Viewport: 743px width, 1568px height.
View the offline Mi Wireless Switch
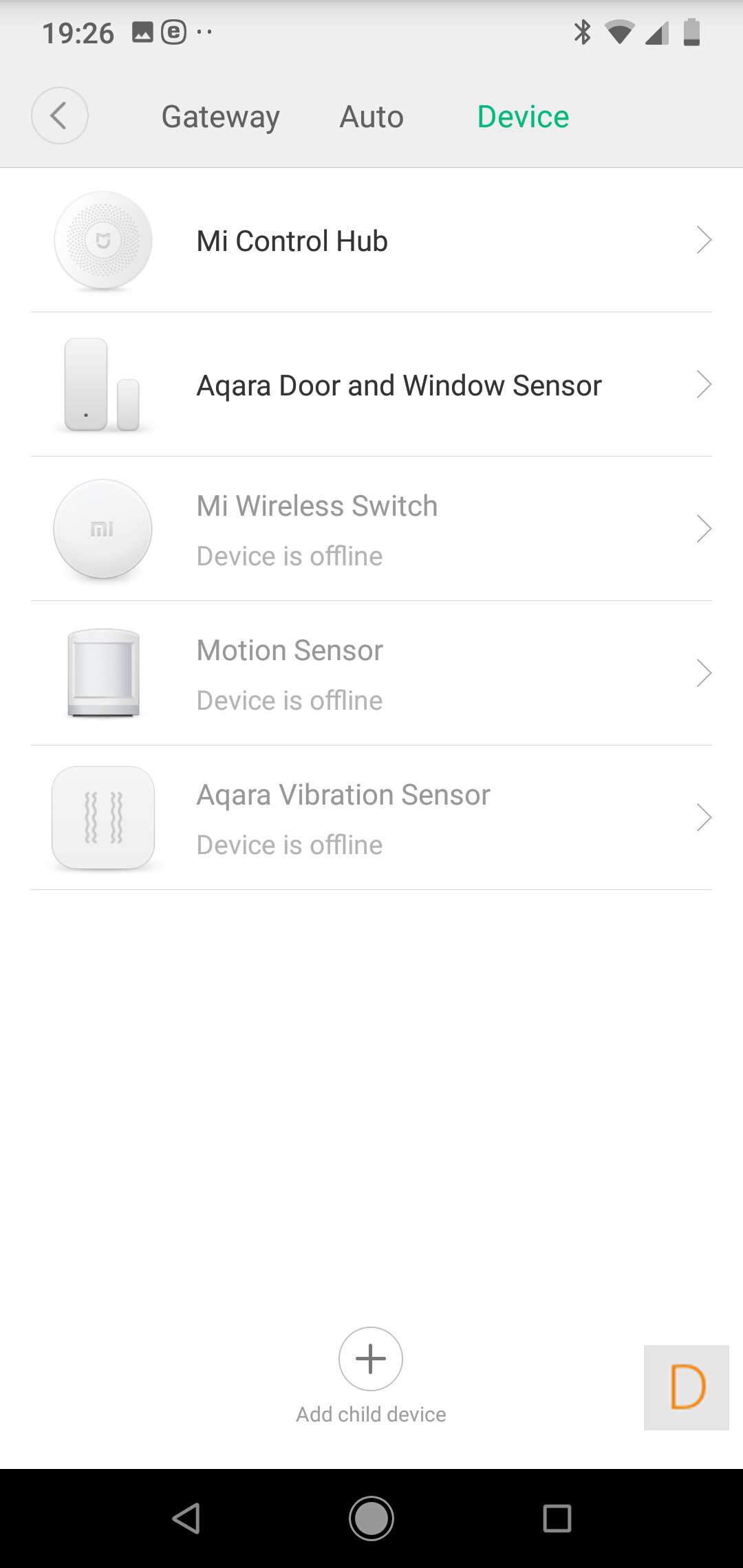[371, 530]
